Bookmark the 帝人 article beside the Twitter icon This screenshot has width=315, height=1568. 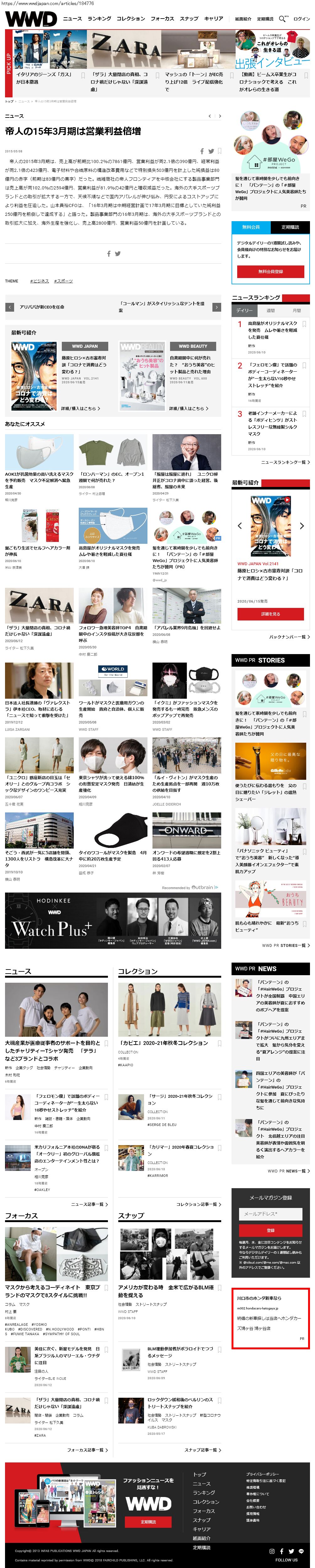[x=220, y=151]
